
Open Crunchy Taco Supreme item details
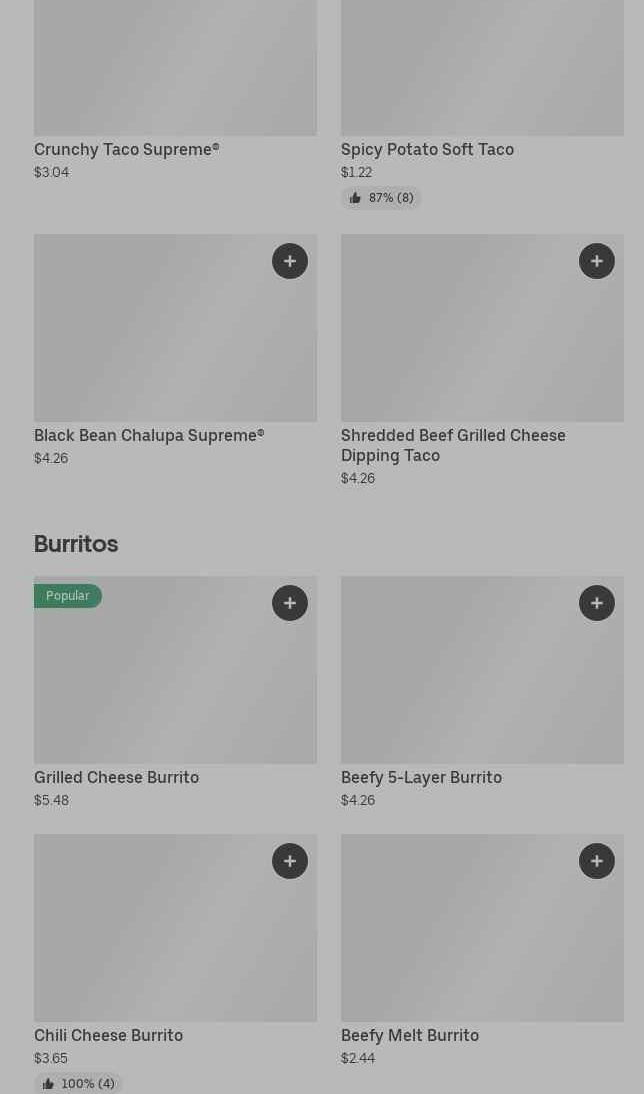(x=175, y=91)
